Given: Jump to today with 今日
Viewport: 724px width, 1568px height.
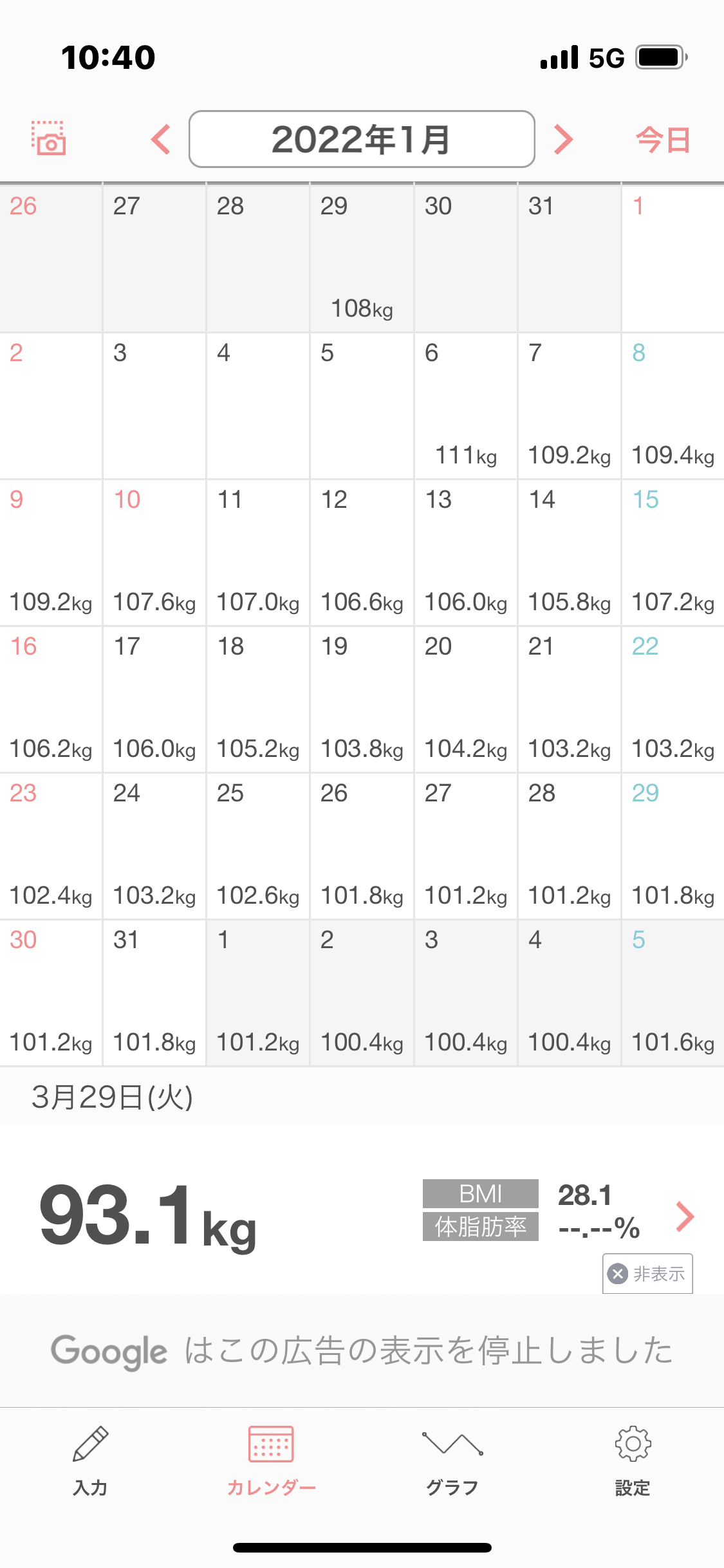Looking at the screenshot, I should tap(664, 140).
